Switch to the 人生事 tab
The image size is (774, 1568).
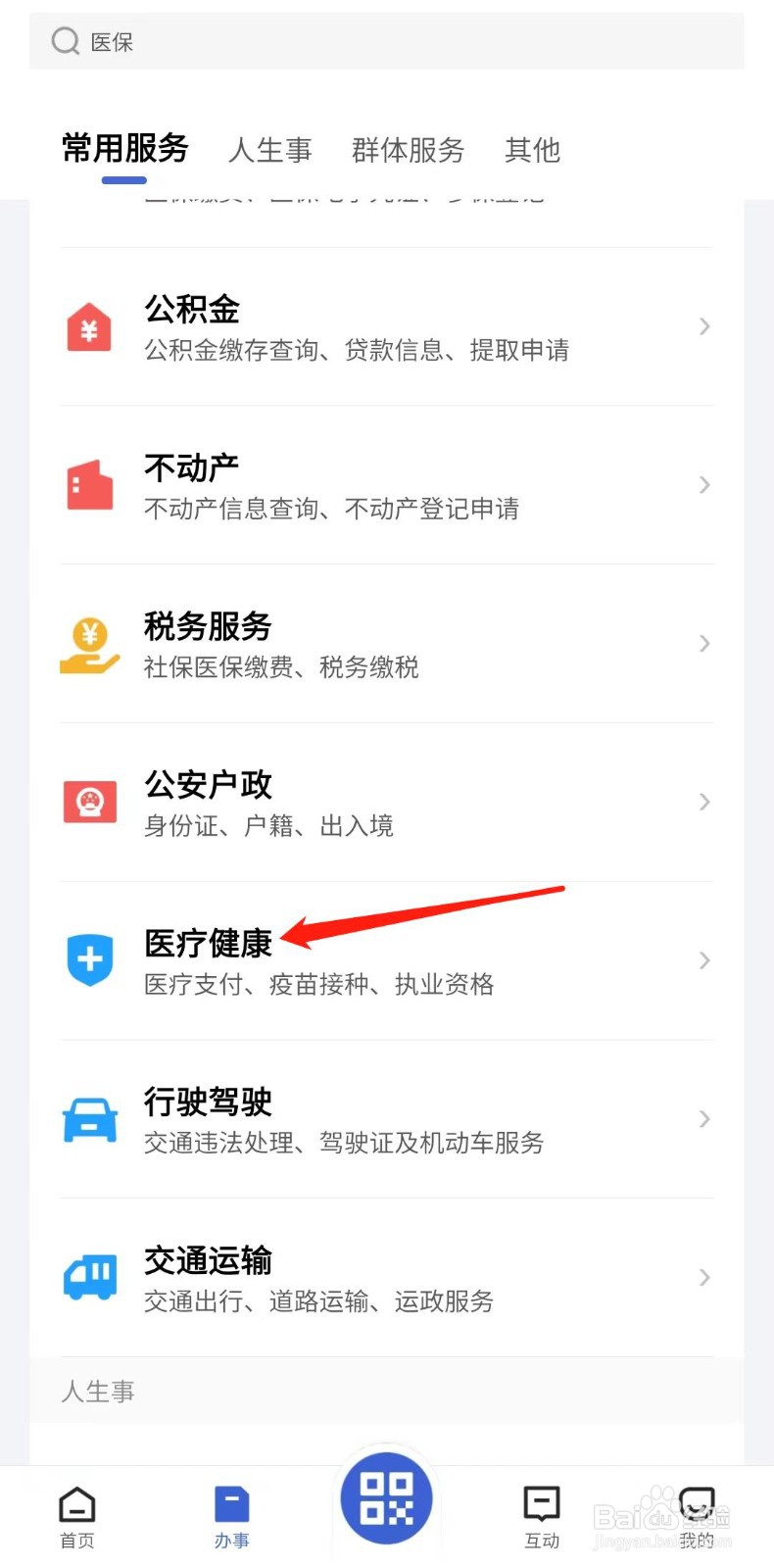pos(270,150)
